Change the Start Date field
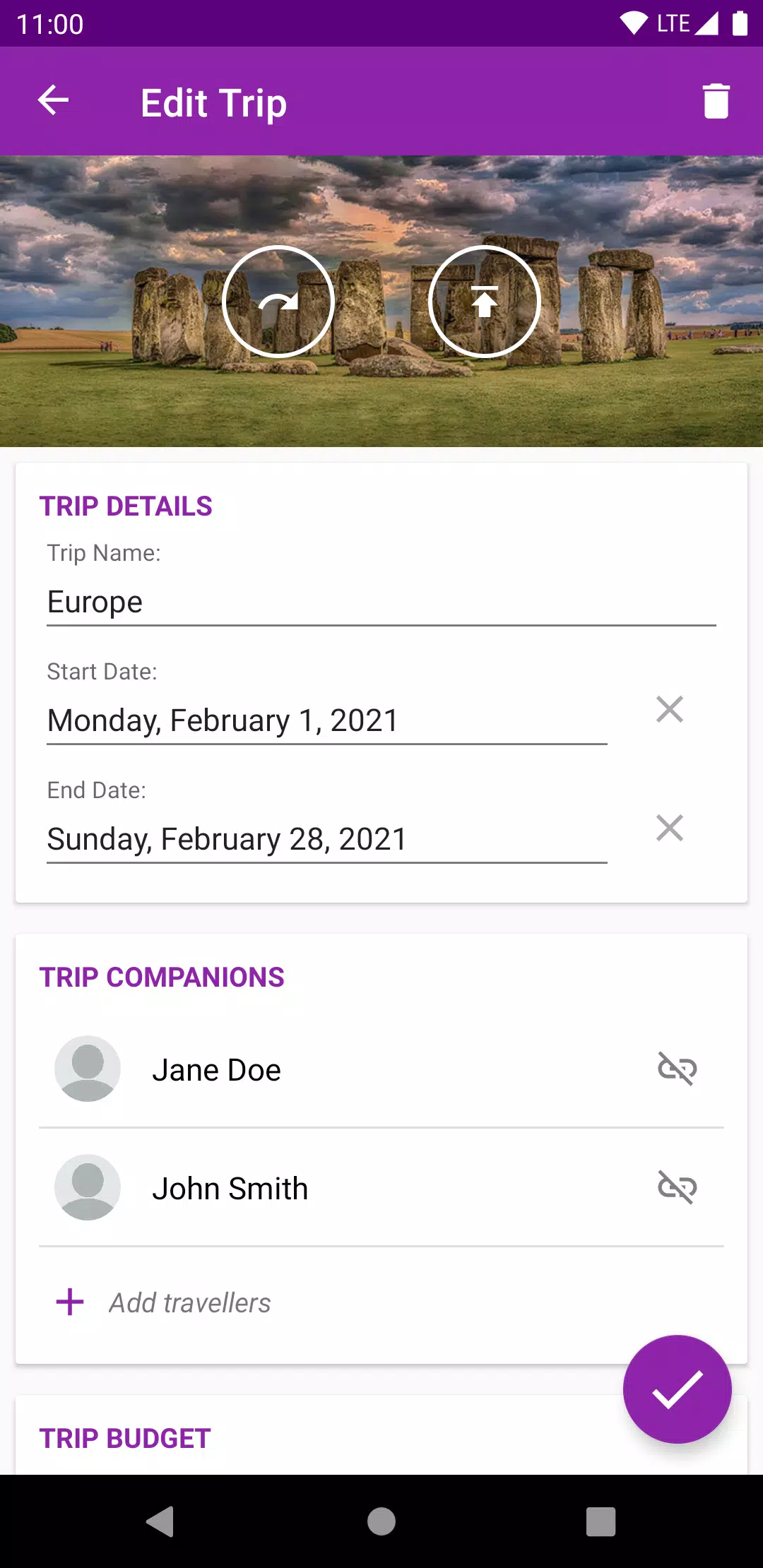Viewport: 763px width, 1568px height. pyautogui.click(x=327, y=721)
